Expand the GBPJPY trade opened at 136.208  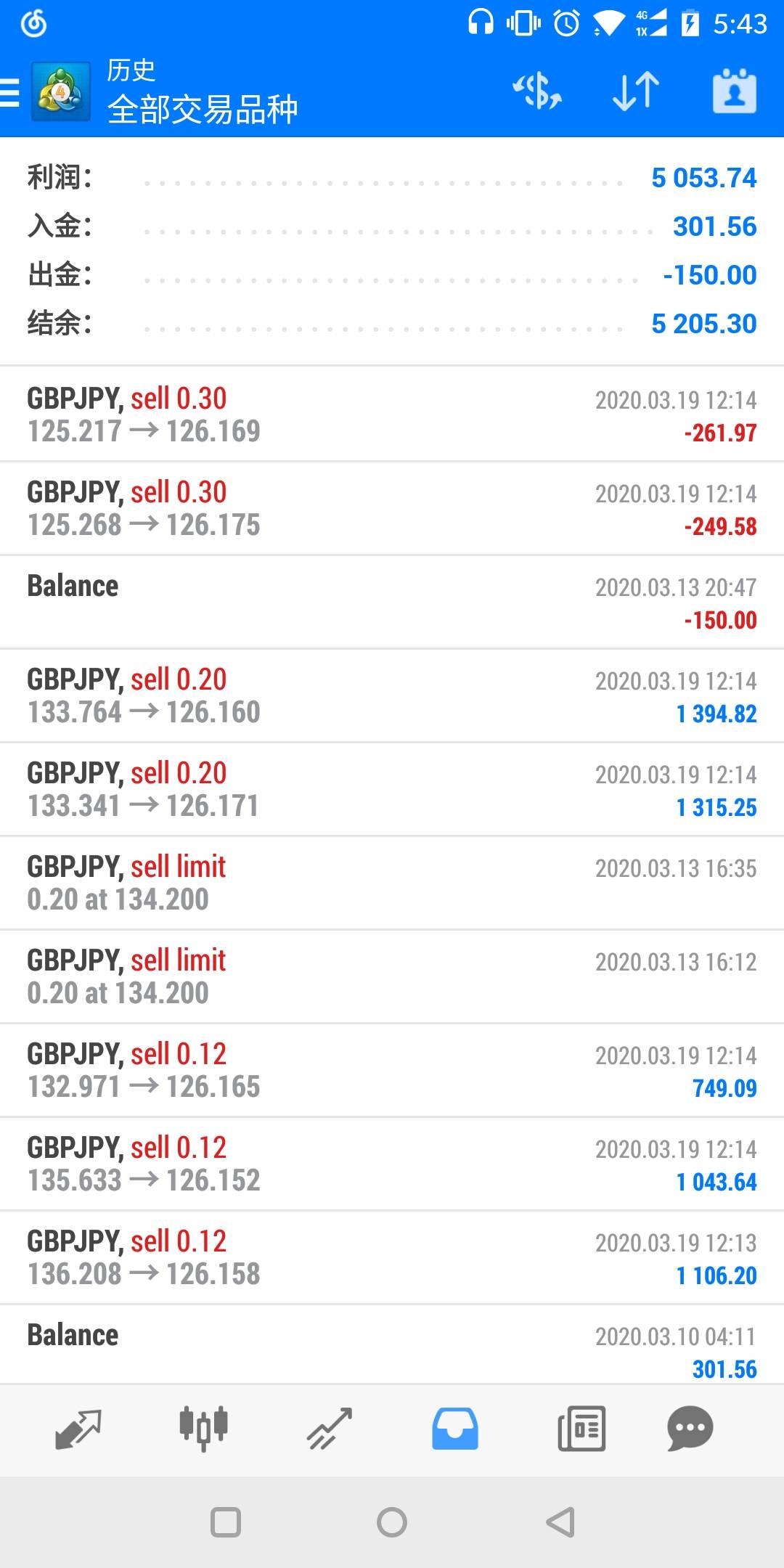pos(392,1257)
